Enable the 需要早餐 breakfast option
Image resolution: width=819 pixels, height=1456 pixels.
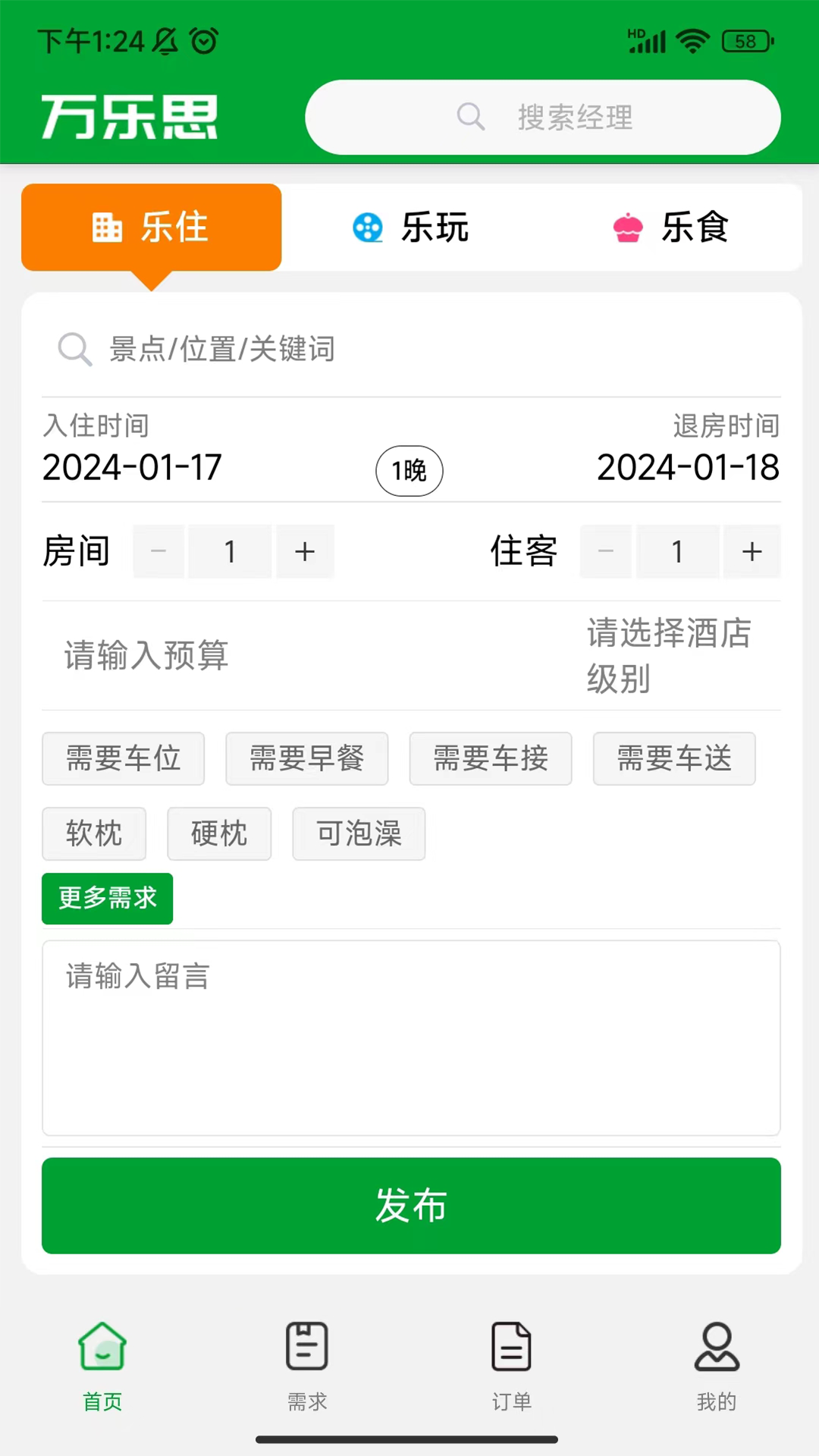306,758
